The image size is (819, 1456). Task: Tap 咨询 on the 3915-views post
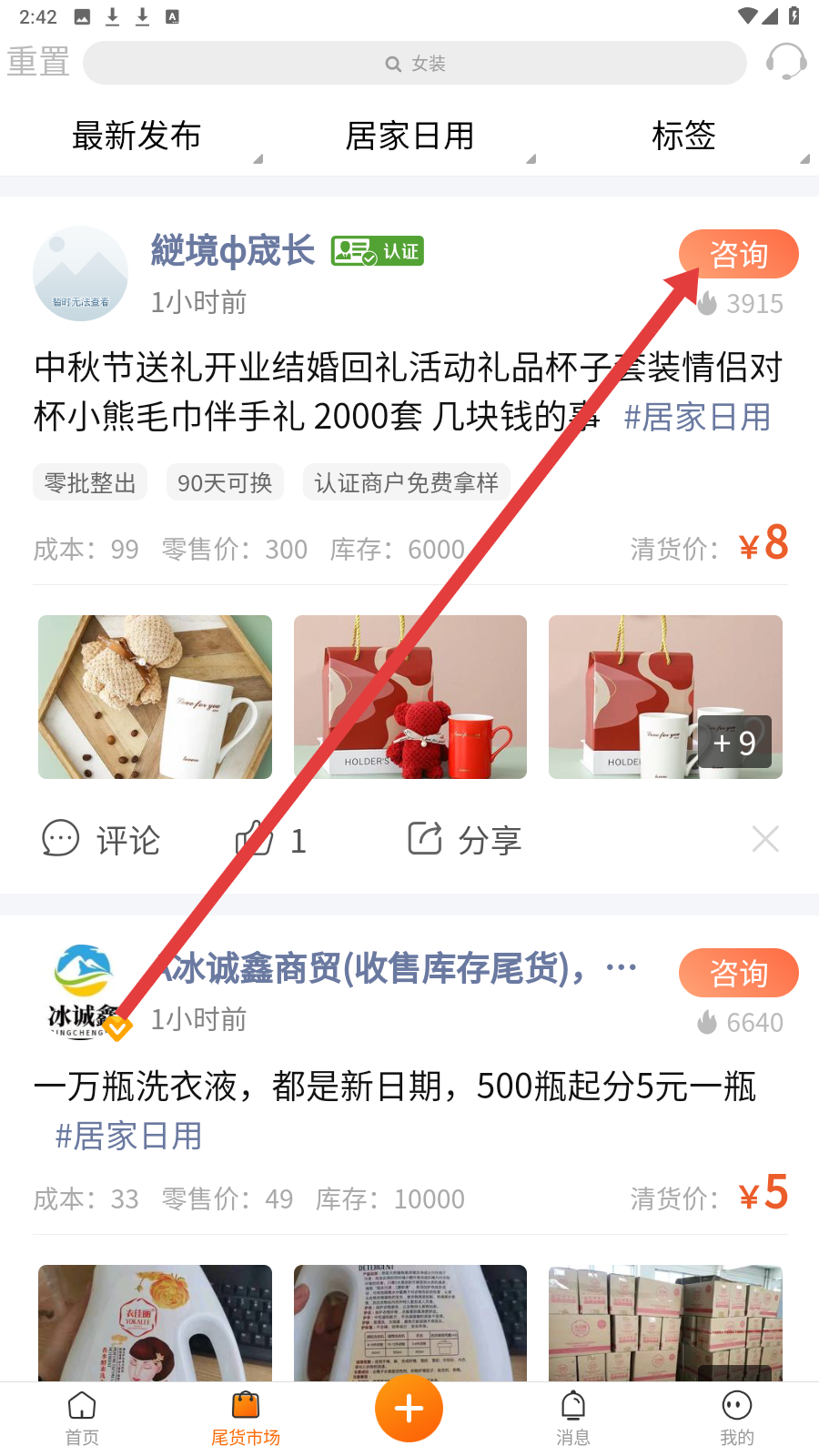pos(738,254)
